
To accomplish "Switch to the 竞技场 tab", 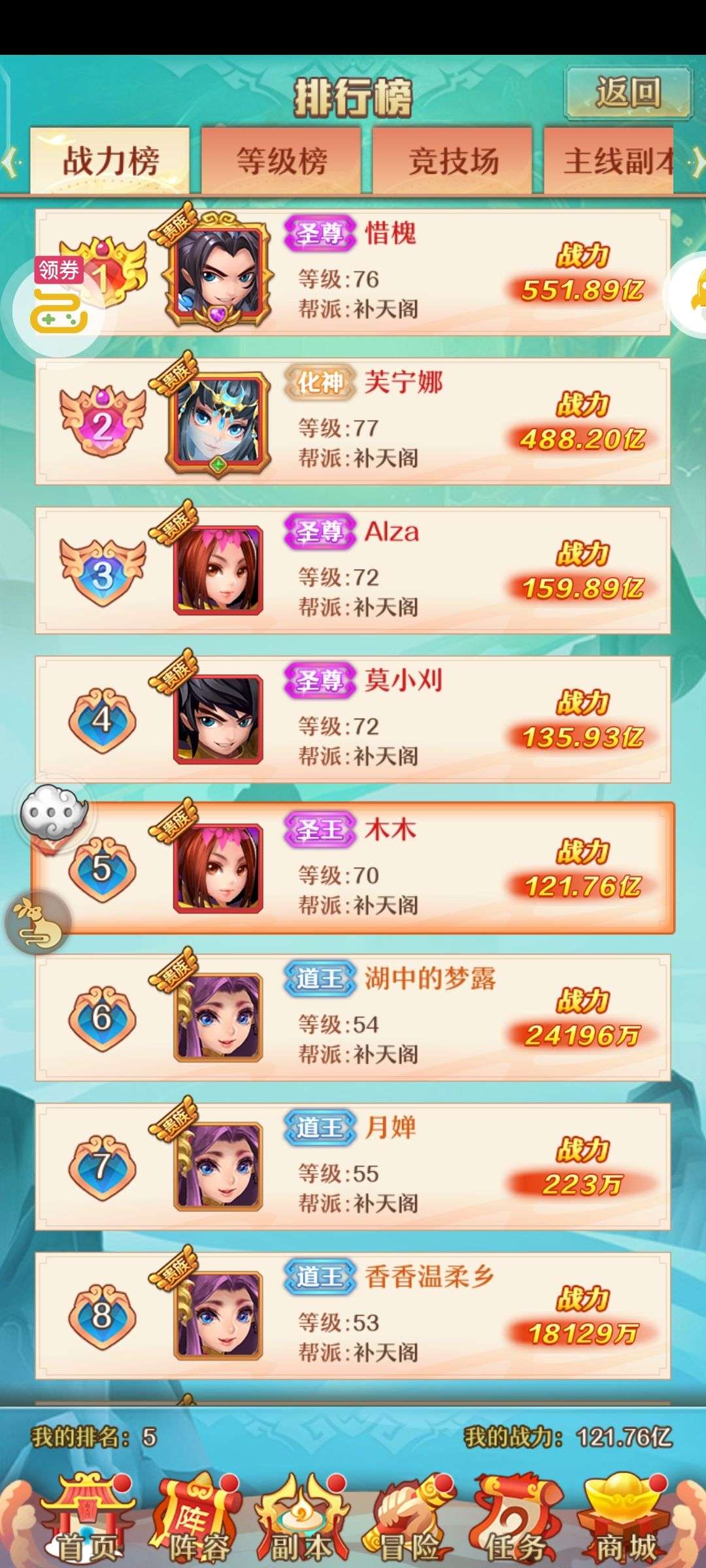I will tap(452, 161).
